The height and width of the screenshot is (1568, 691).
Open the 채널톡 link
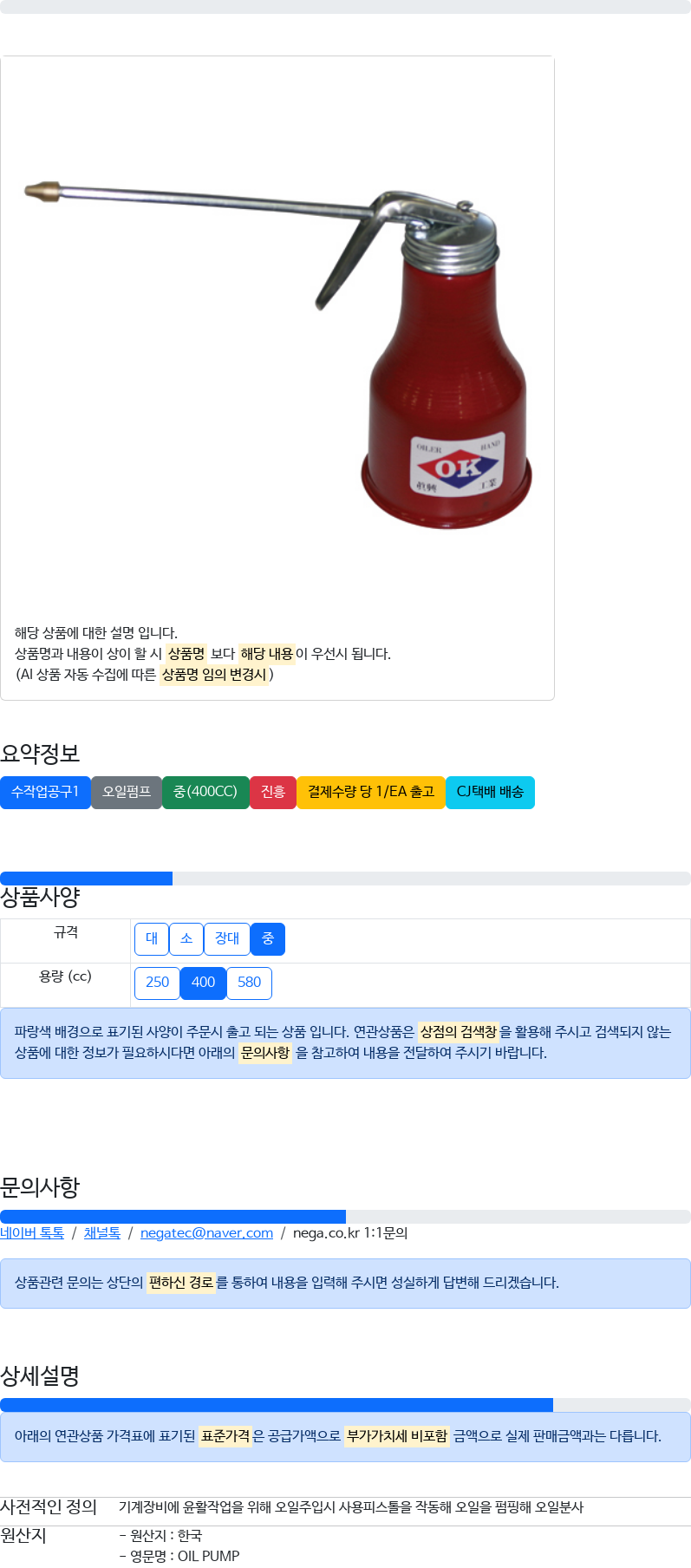coord(102,1233)
